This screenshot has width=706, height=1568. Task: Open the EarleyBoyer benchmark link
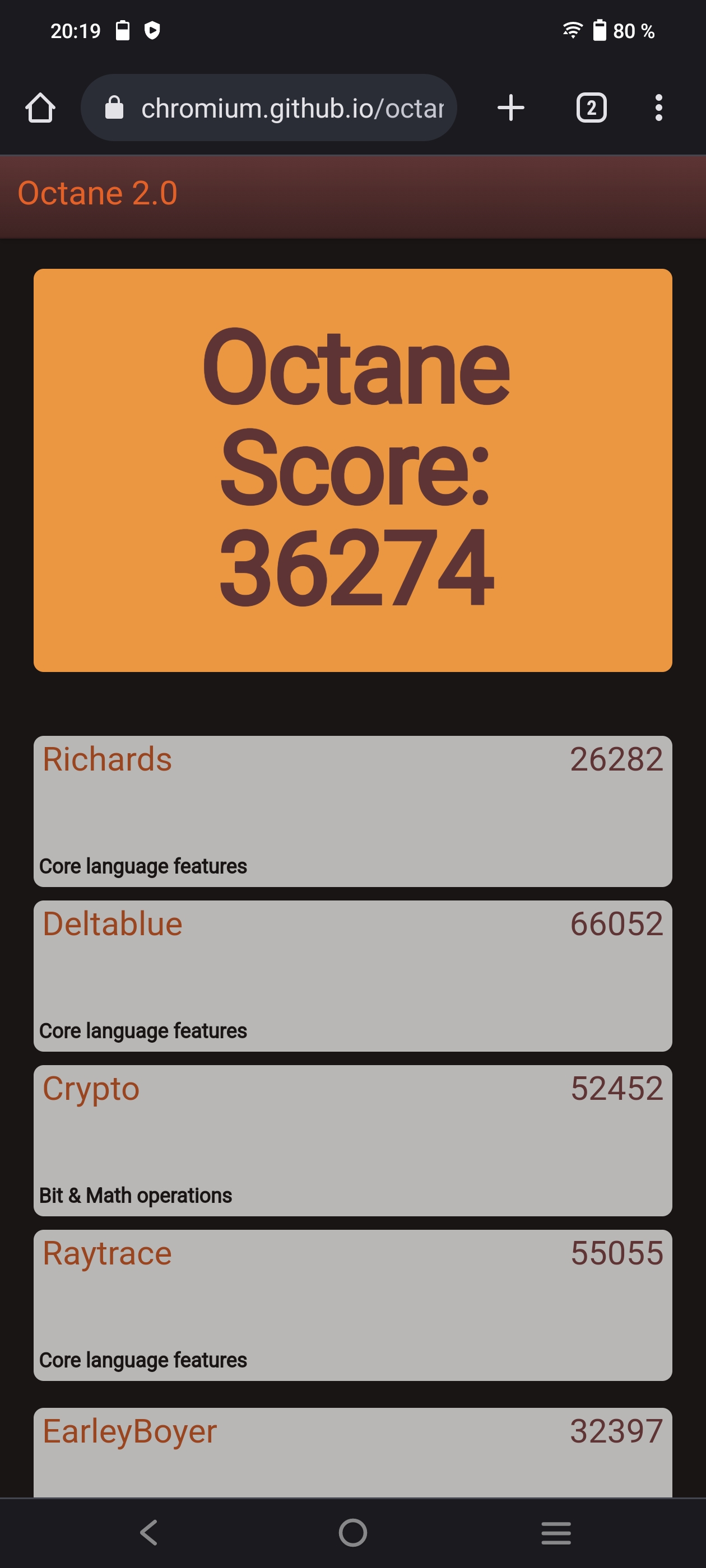[130, 1431]
